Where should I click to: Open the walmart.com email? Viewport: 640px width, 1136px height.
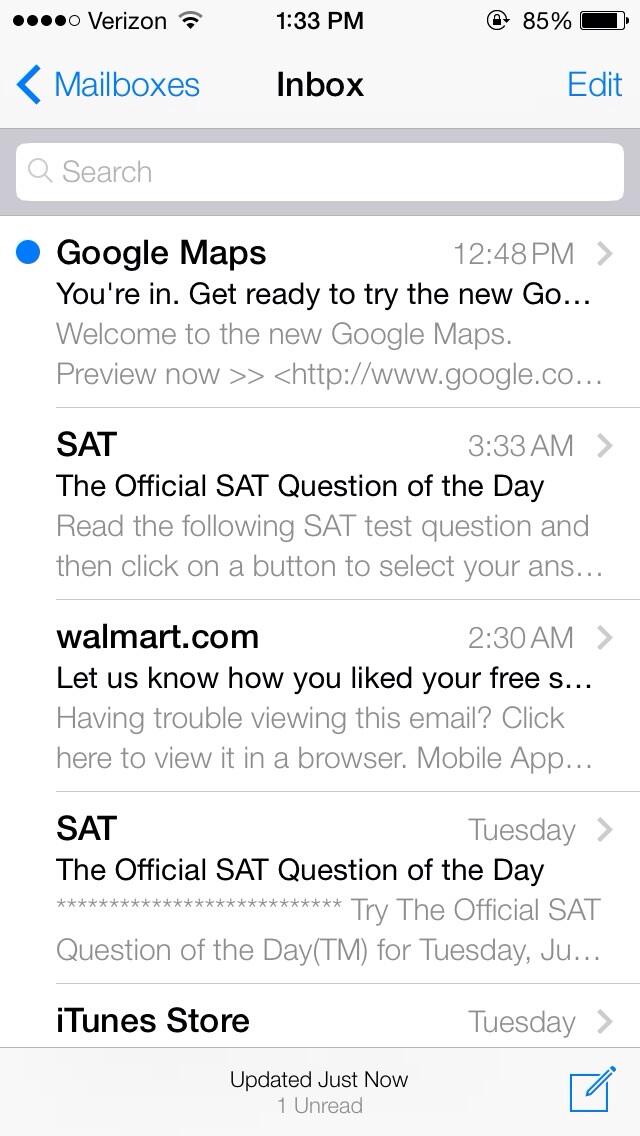pos(320,696)
